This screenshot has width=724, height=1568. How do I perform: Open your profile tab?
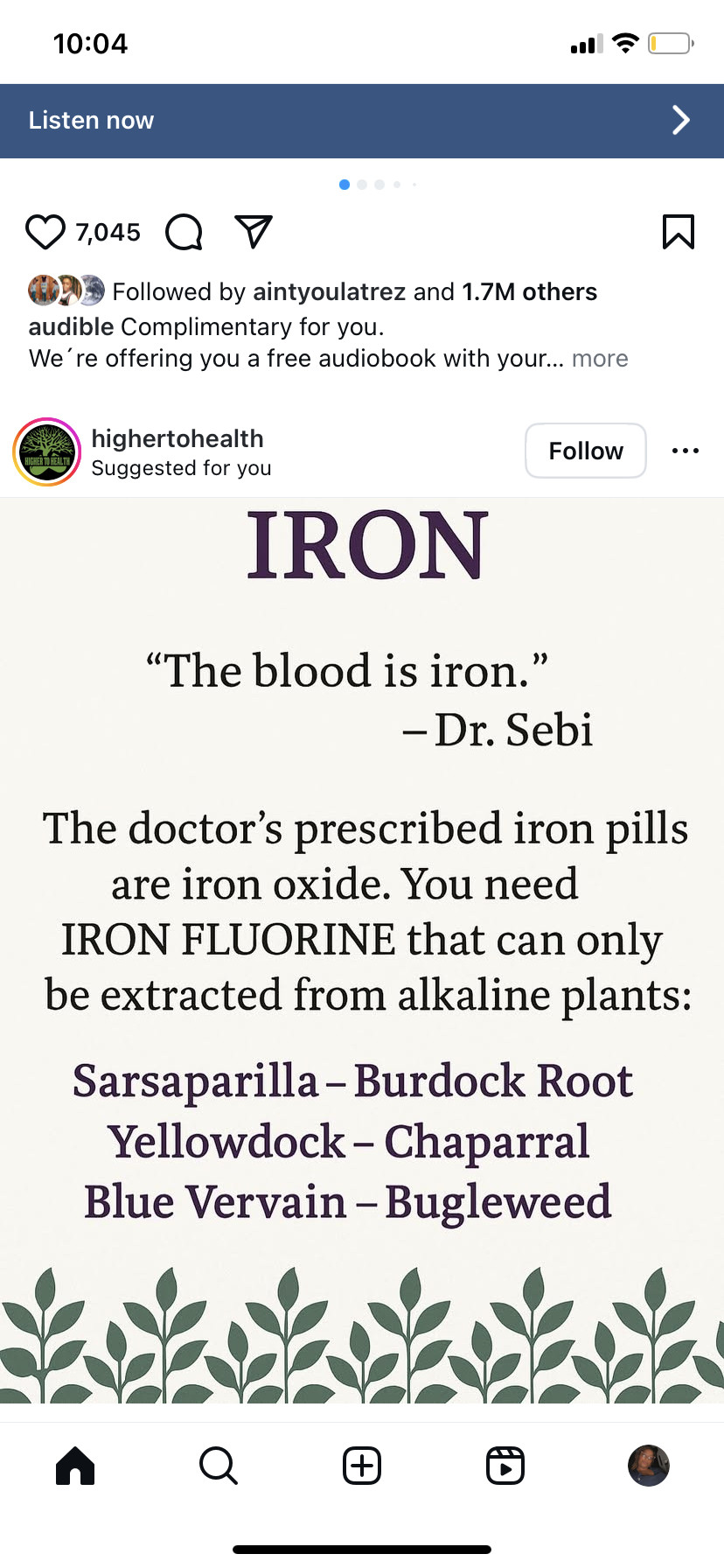[x=649, y=1466]
